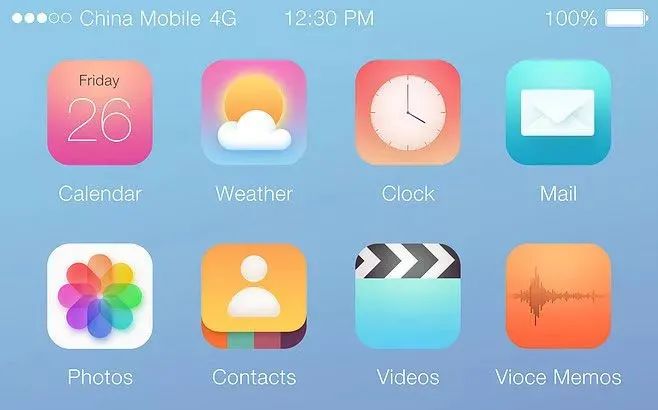
Task: Open the Videos app
Action: click(408, 296)
